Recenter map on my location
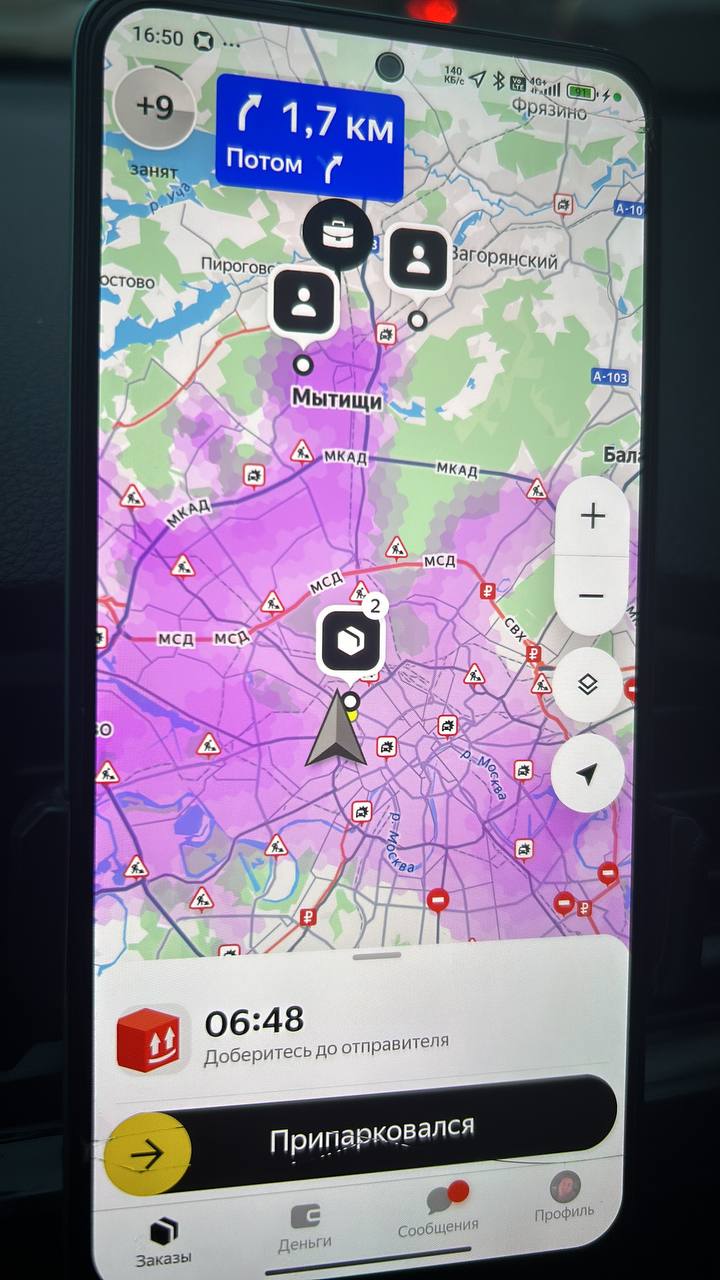This screenshot has width=720, height=1280. 588,774
